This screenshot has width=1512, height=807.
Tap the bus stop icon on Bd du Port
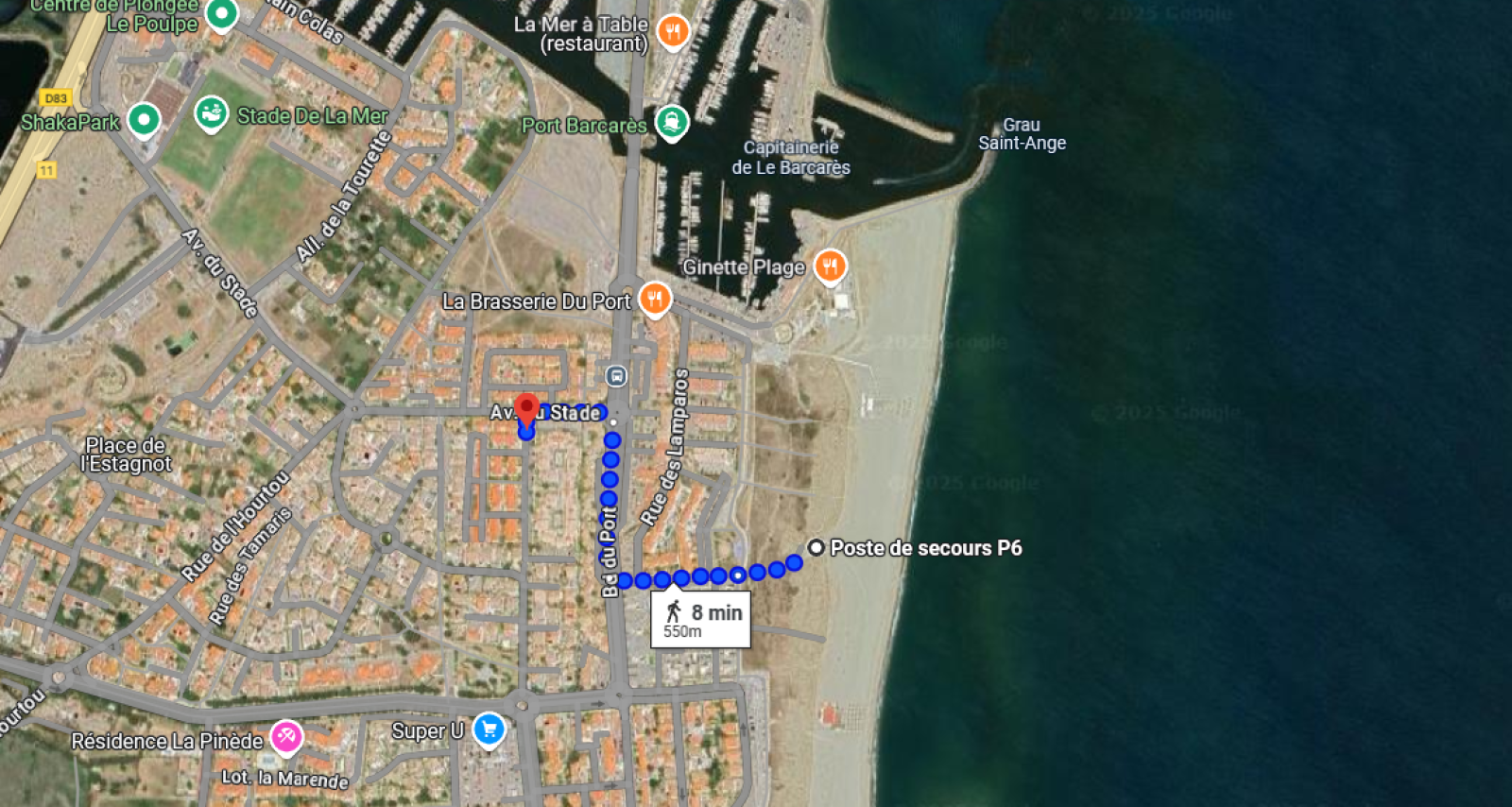pos(616,376)
